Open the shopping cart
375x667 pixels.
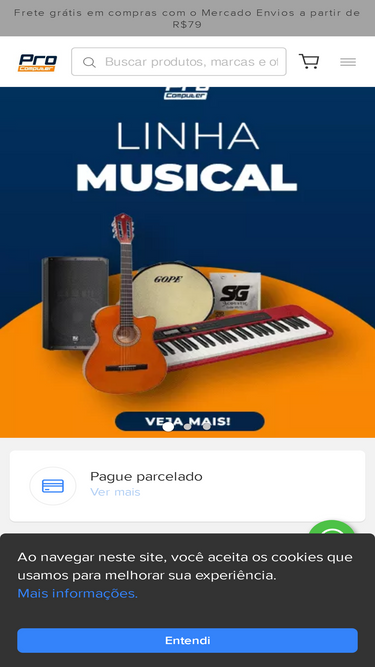pyautogui.click(x=309, y=62)
